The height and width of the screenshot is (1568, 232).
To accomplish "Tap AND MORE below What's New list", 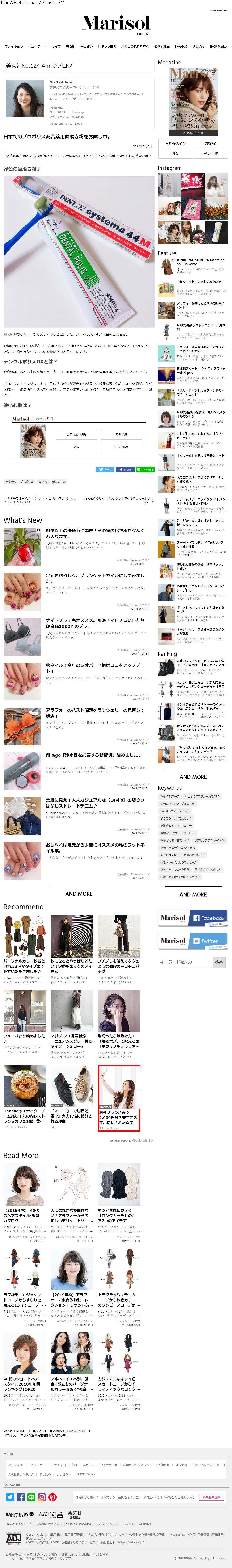I will click(x=79, y=894).
